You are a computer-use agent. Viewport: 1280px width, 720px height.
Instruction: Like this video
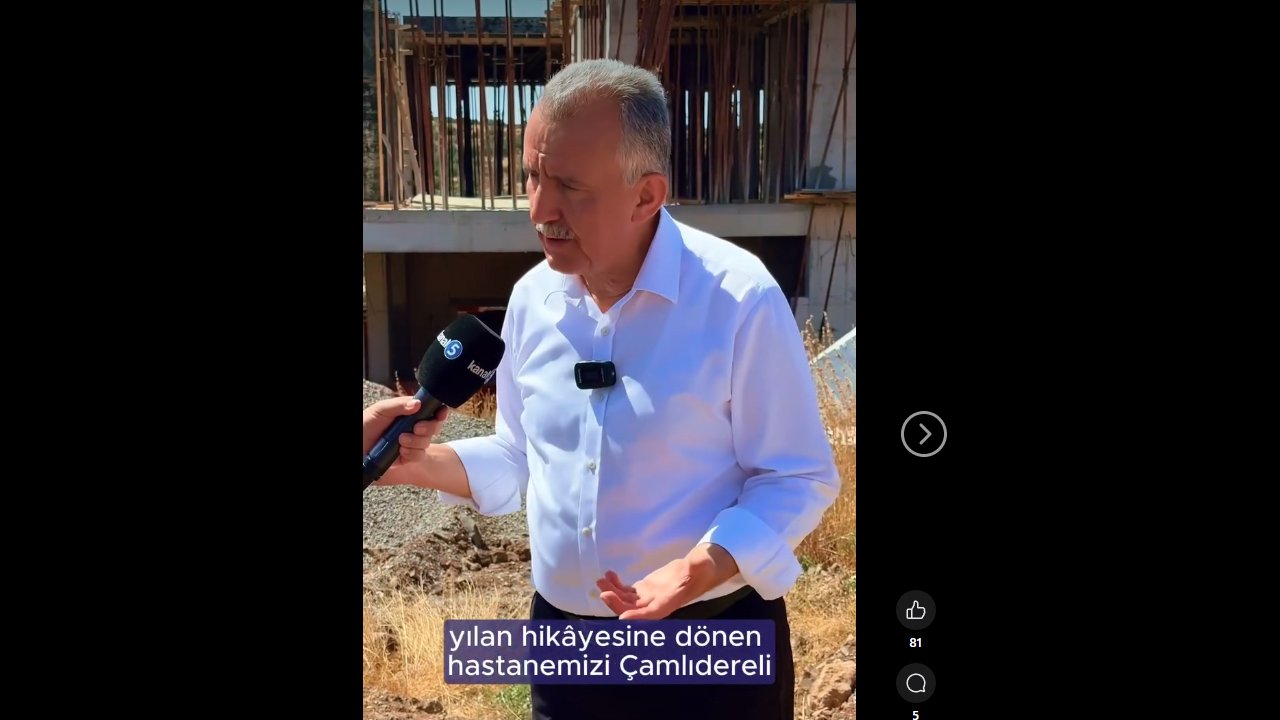point(915,610)
